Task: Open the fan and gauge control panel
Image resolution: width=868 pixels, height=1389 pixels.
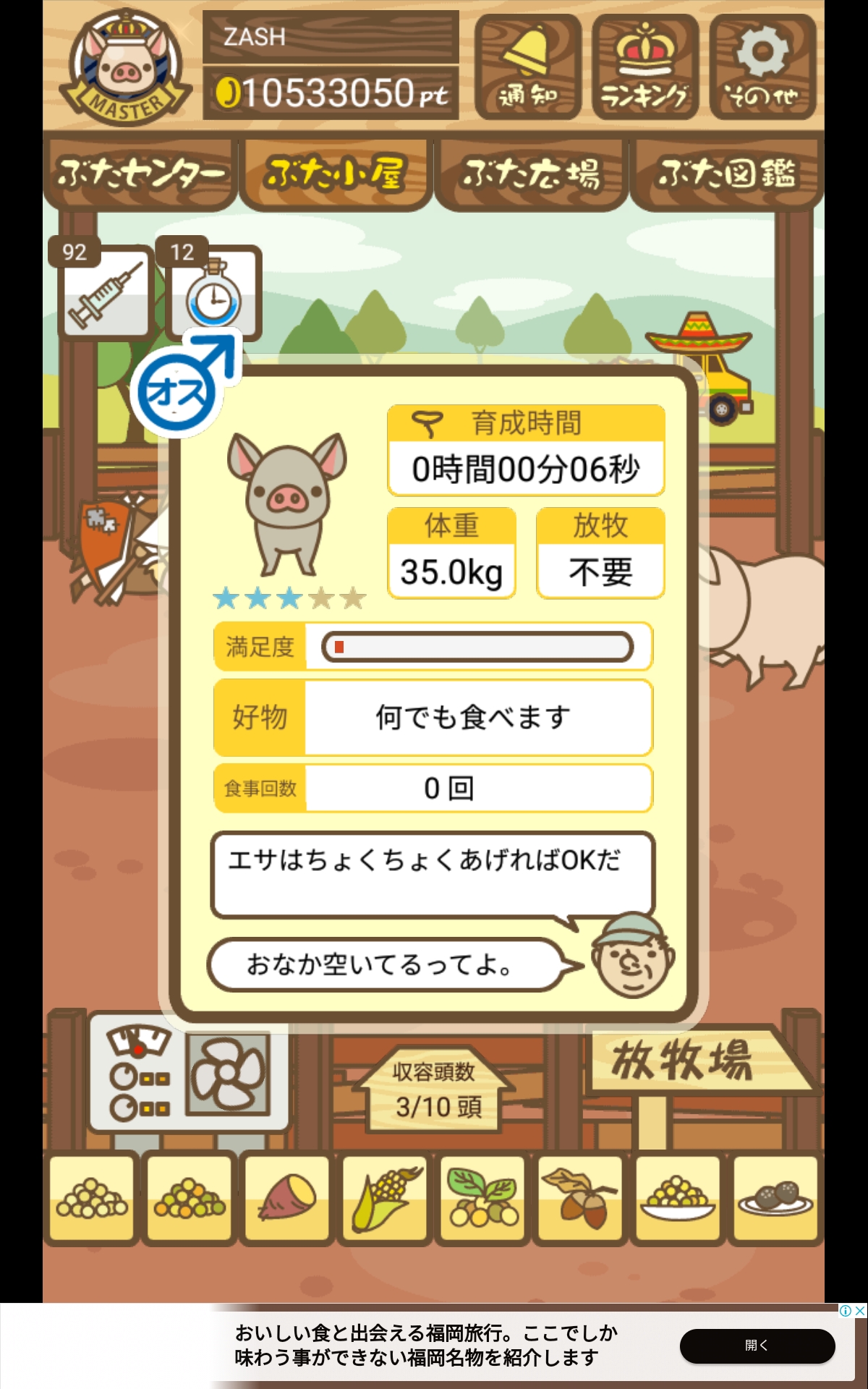Action: (190, 1072)
